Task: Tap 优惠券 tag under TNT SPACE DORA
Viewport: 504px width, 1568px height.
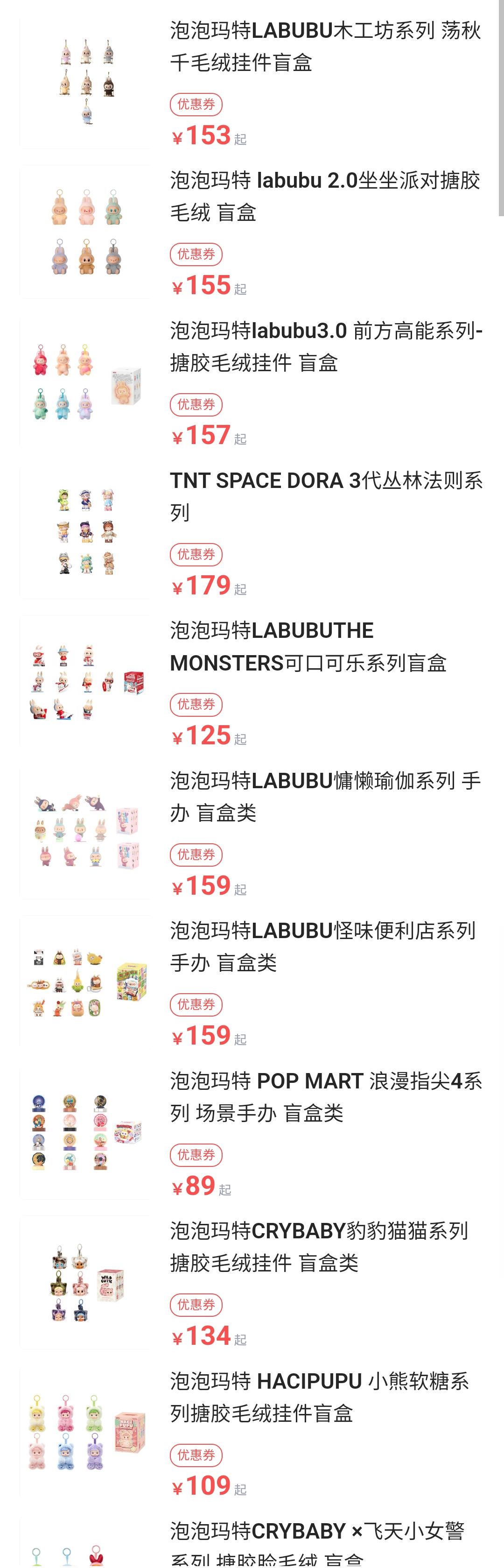Action: (x=196, y=555)
